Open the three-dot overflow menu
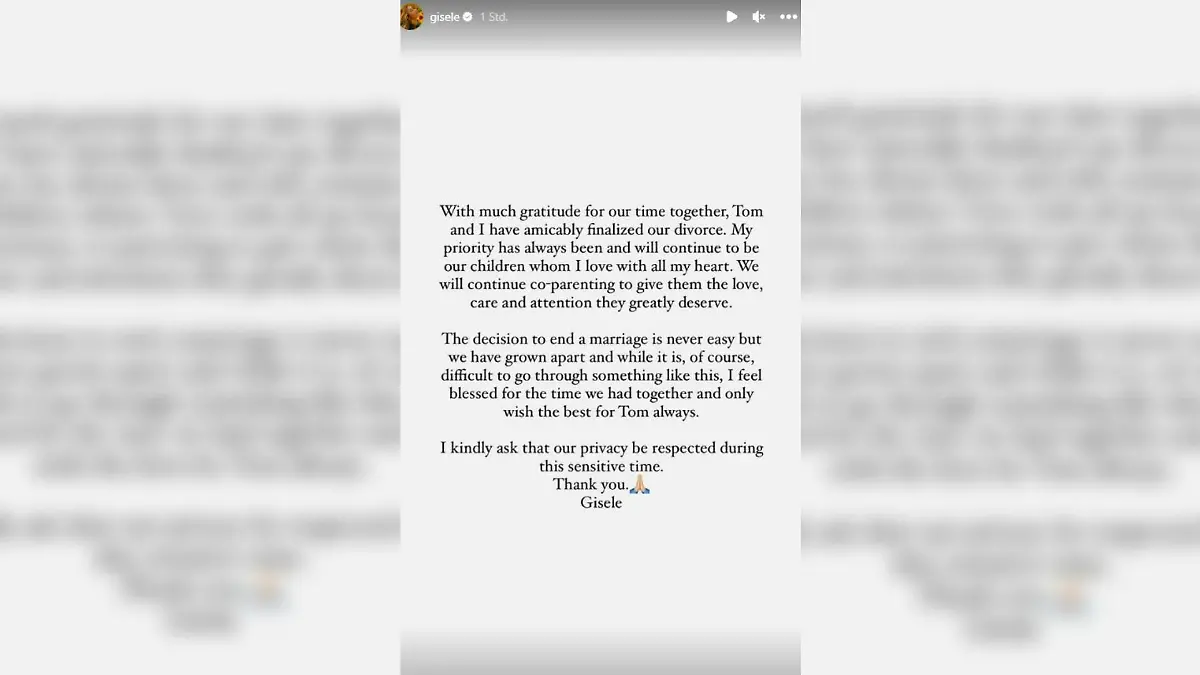Image resolution: width=1200 pixels, height=675 pixels. pyautogui.click(x=788, y=17)
